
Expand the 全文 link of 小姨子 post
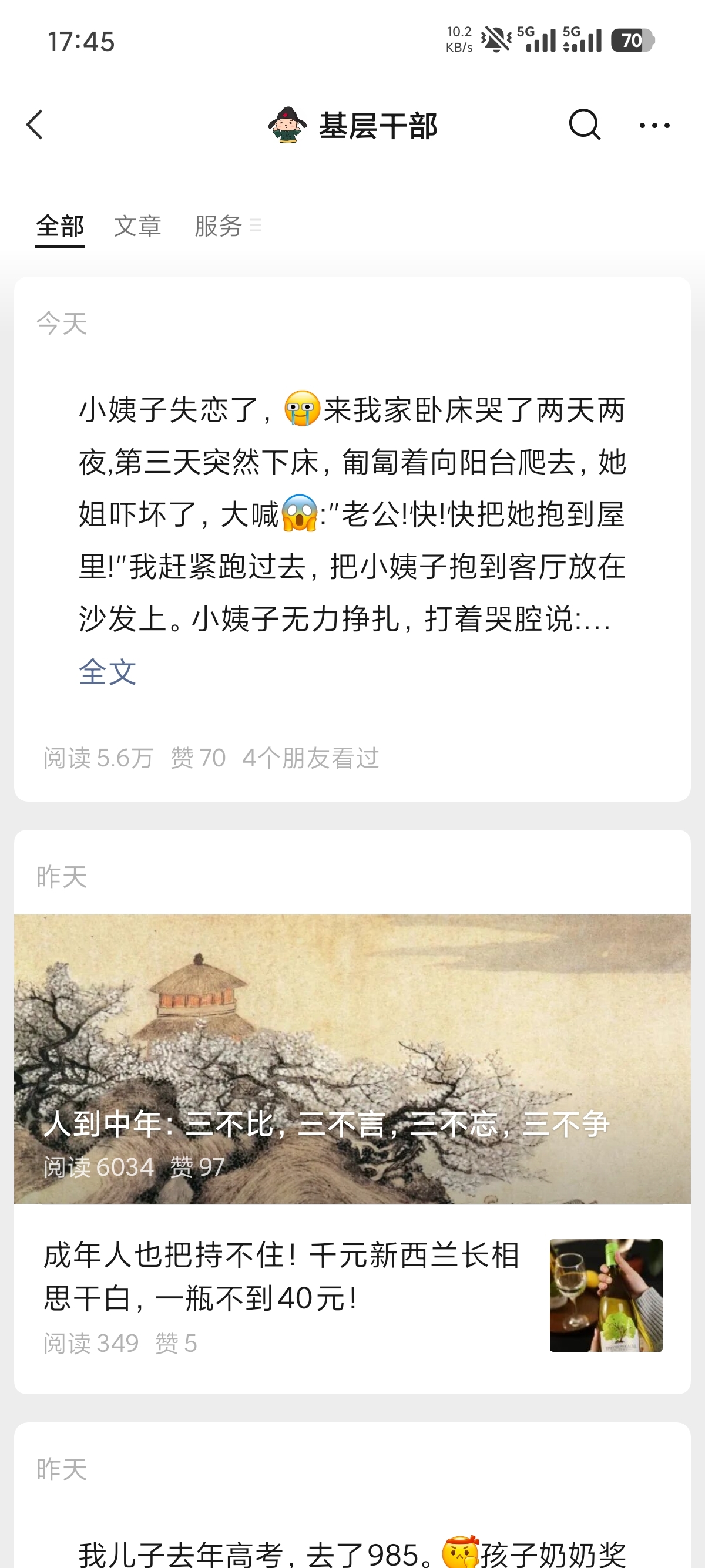[x=108, y=671]
